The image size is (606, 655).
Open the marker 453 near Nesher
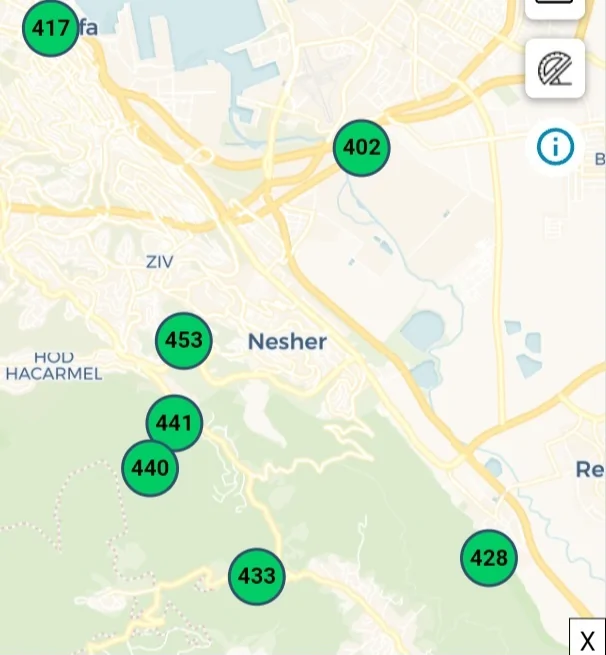point(184,340)
